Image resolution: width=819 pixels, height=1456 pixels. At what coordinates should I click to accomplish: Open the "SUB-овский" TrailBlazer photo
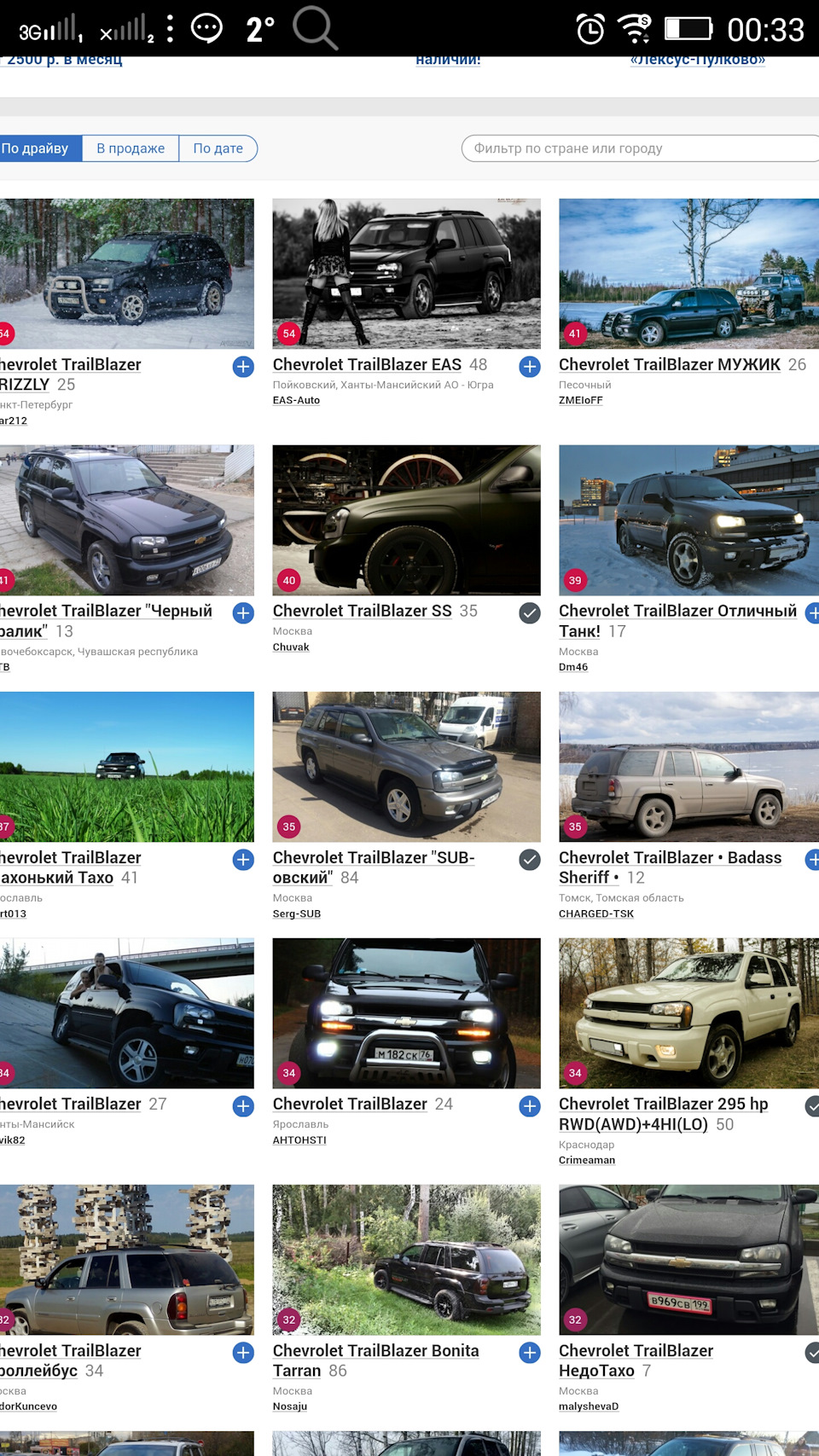click(406, 766)
